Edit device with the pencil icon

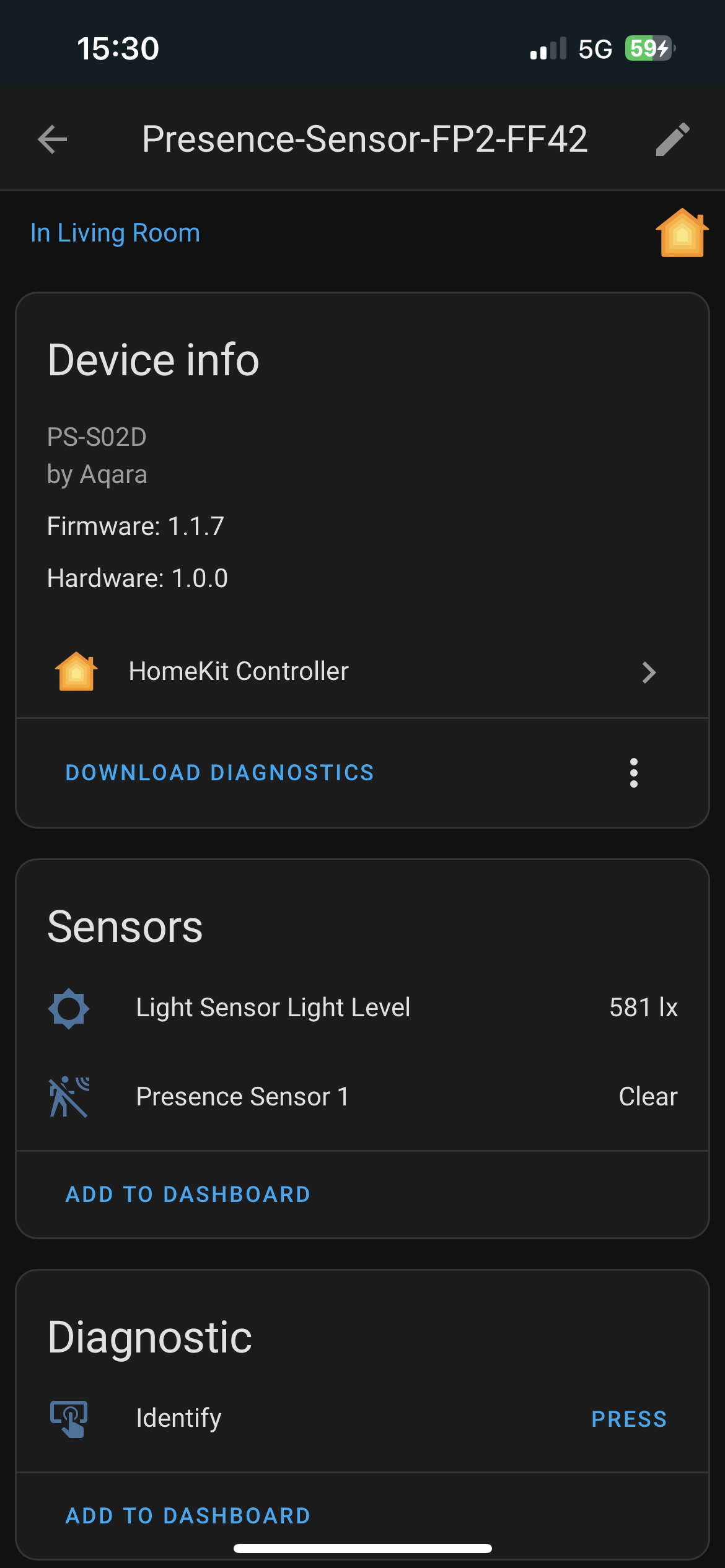point(672,139)
